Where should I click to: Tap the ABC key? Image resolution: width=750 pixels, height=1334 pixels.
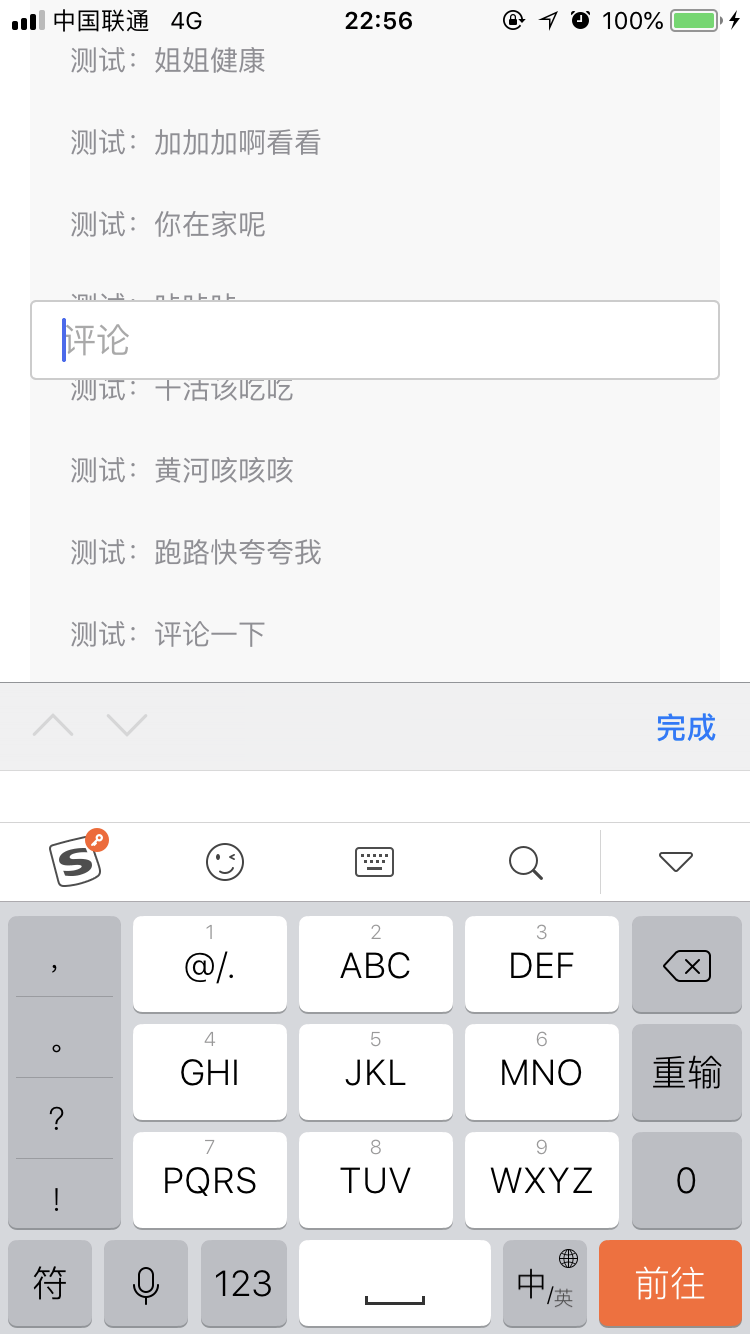tap(376, 964)
